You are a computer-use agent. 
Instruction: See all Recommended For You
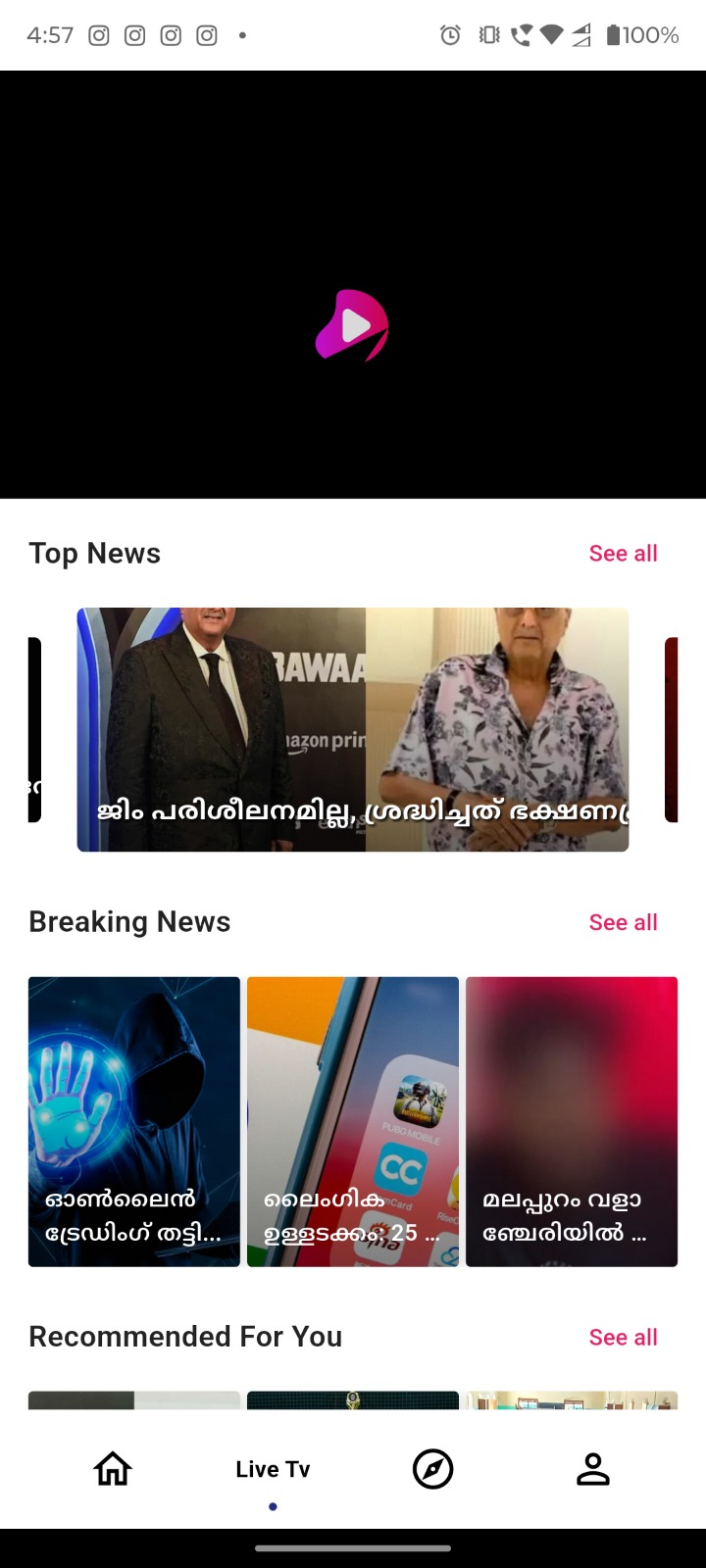623,1338
